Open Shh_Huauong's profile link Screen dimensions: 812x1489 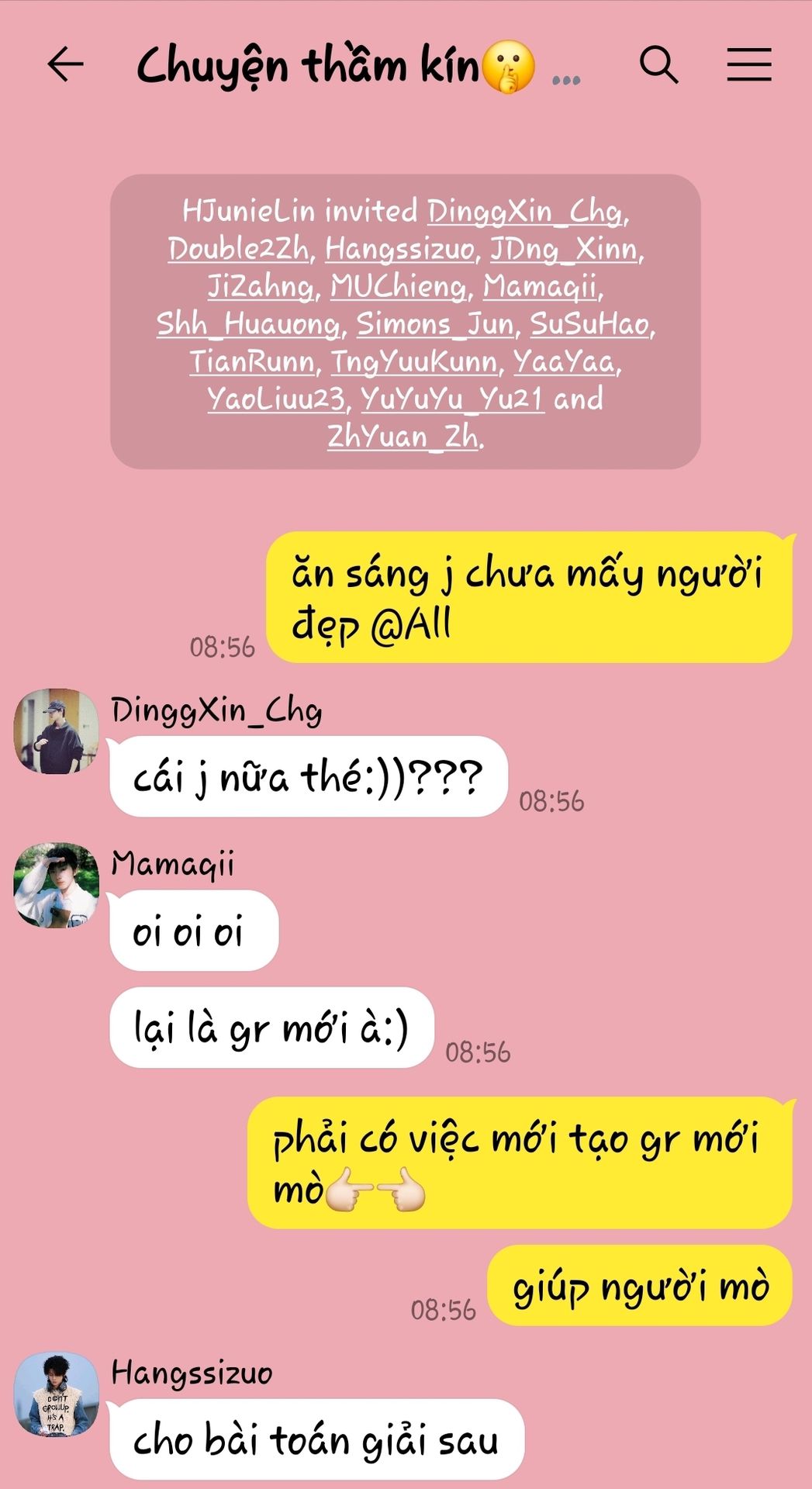click(x=248, y=324)
